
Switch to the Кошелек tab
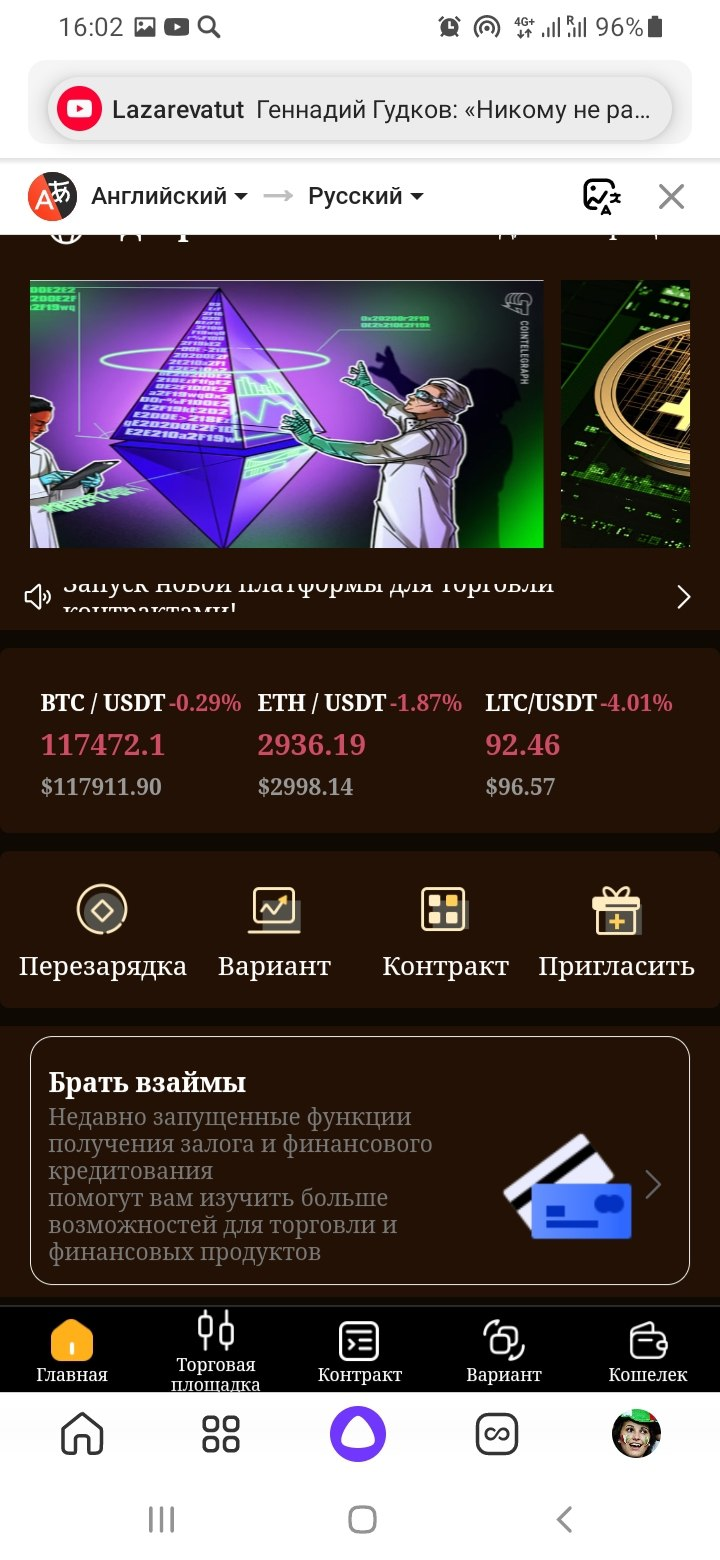point(648,1350)
